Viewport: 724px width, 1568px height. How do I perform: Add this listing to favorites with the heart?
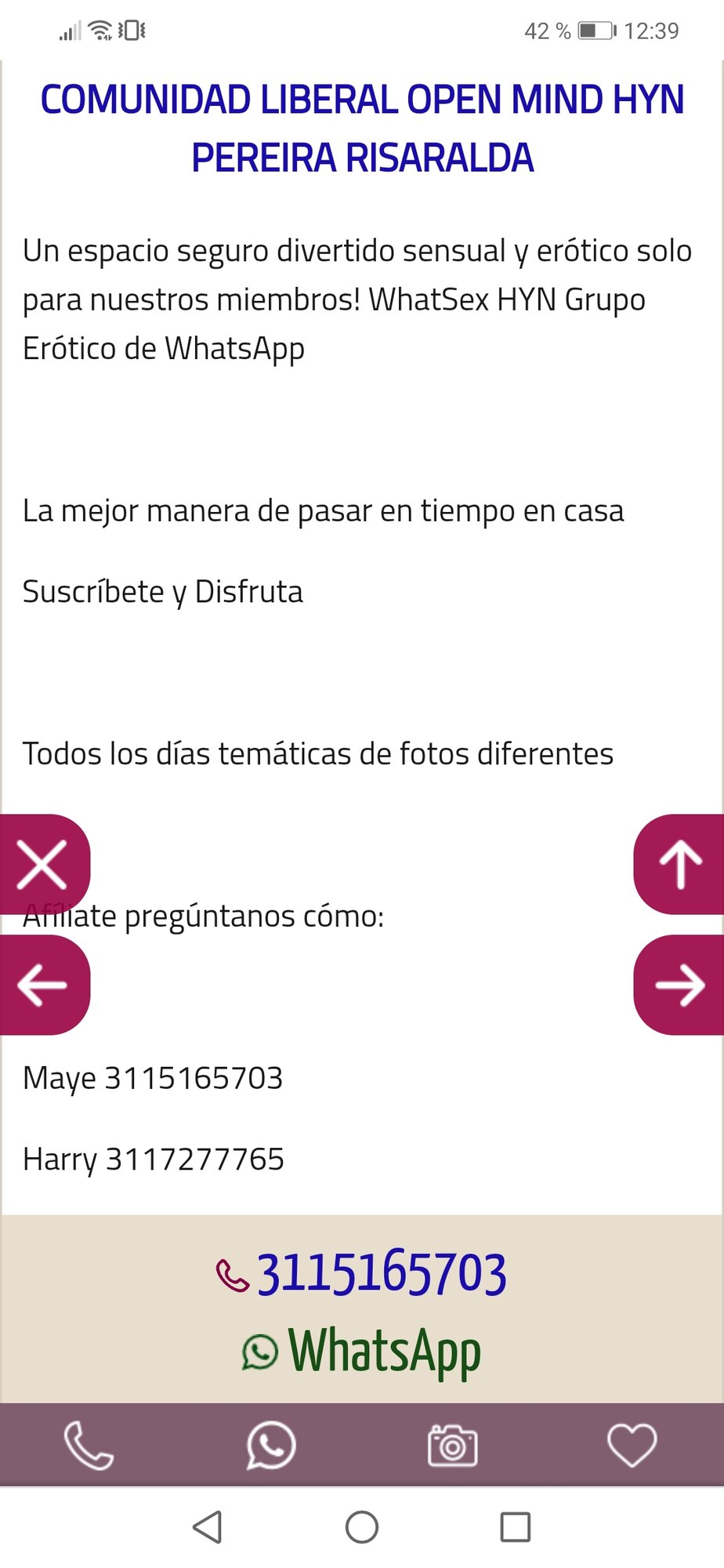[x=632, y=1445]
